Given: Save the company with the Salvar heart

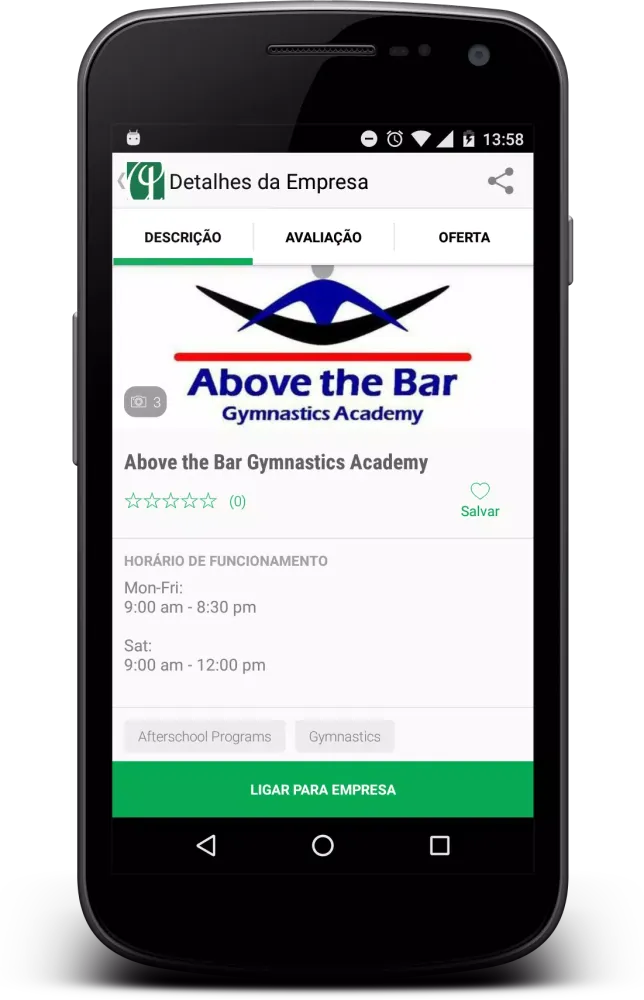Looking at the screenshot, I should (x=480, y=499).
